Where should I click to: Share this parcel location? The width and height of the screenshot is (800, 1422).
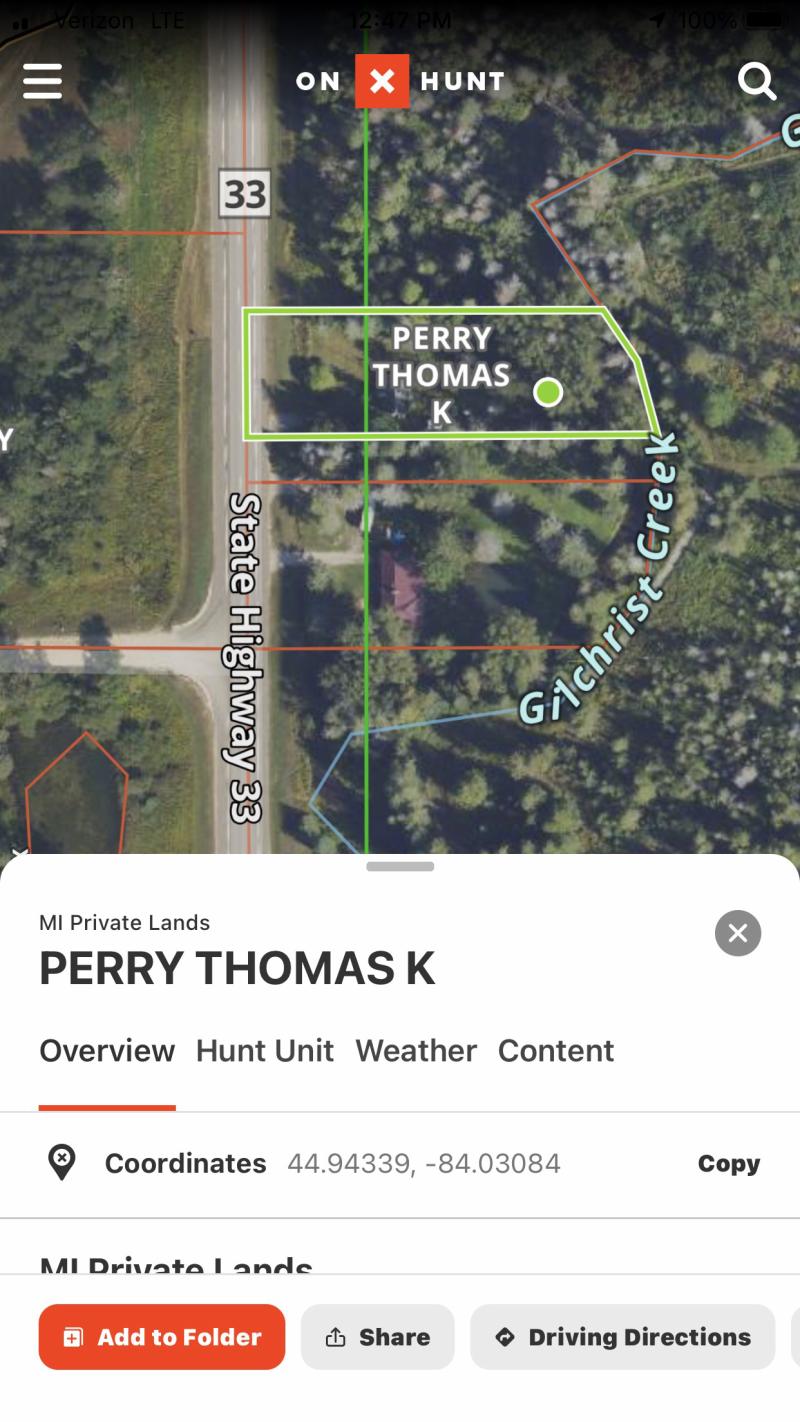pyautogui.click(x=378, y=1337)
